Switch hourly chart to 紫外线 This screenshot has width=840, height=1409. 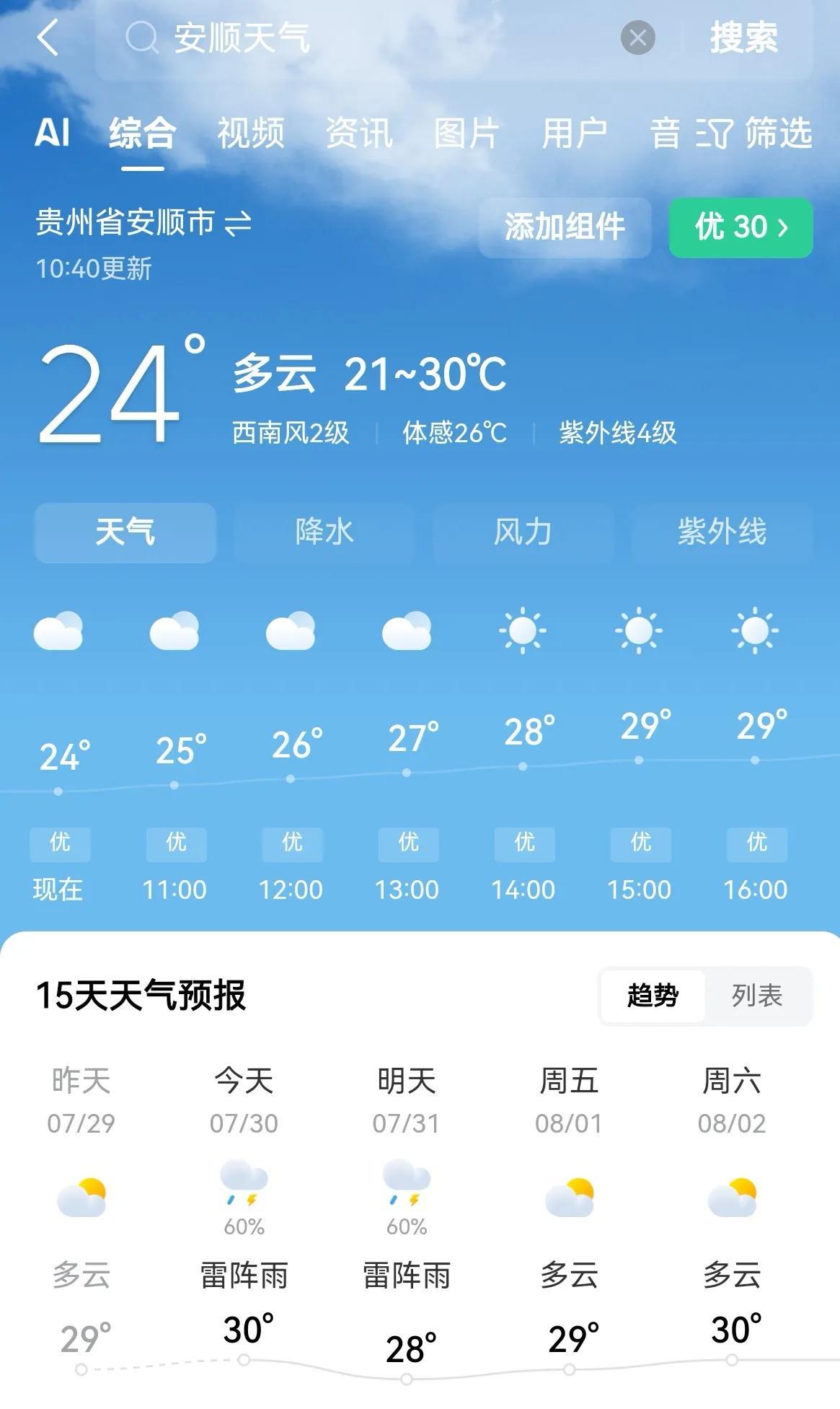pyautogui.click(x=722, y=532)
